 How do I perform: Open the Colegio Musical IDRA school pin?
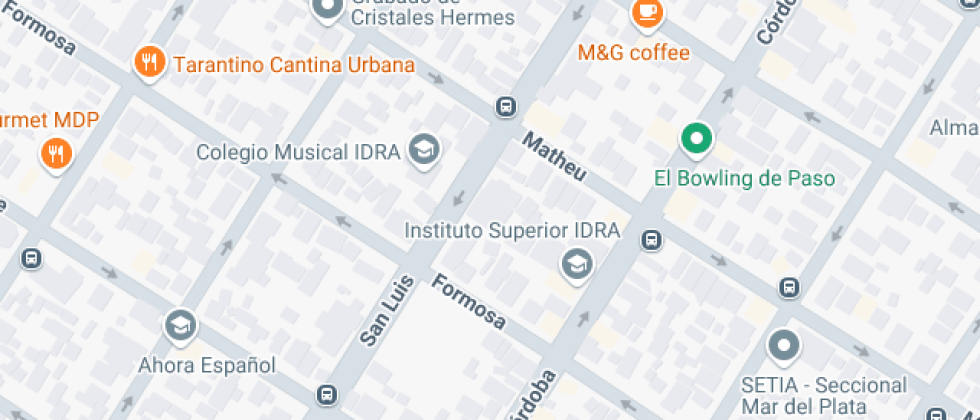pos(425,150)
